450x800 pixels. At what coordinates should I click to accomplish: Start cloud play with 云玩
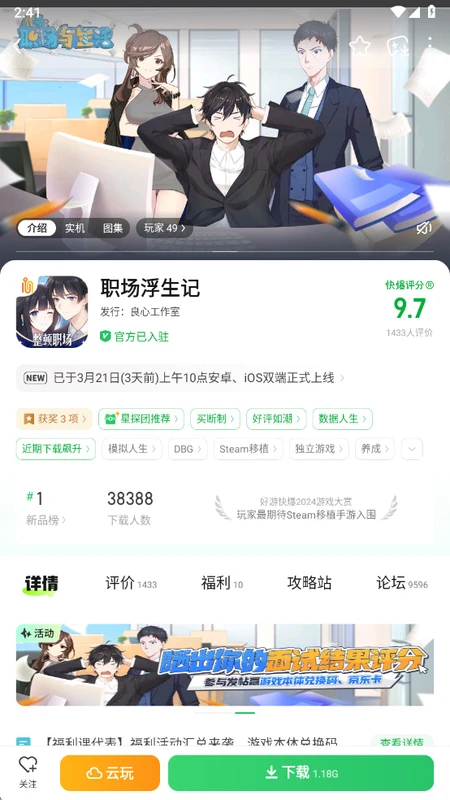click(x=110, y=773)
